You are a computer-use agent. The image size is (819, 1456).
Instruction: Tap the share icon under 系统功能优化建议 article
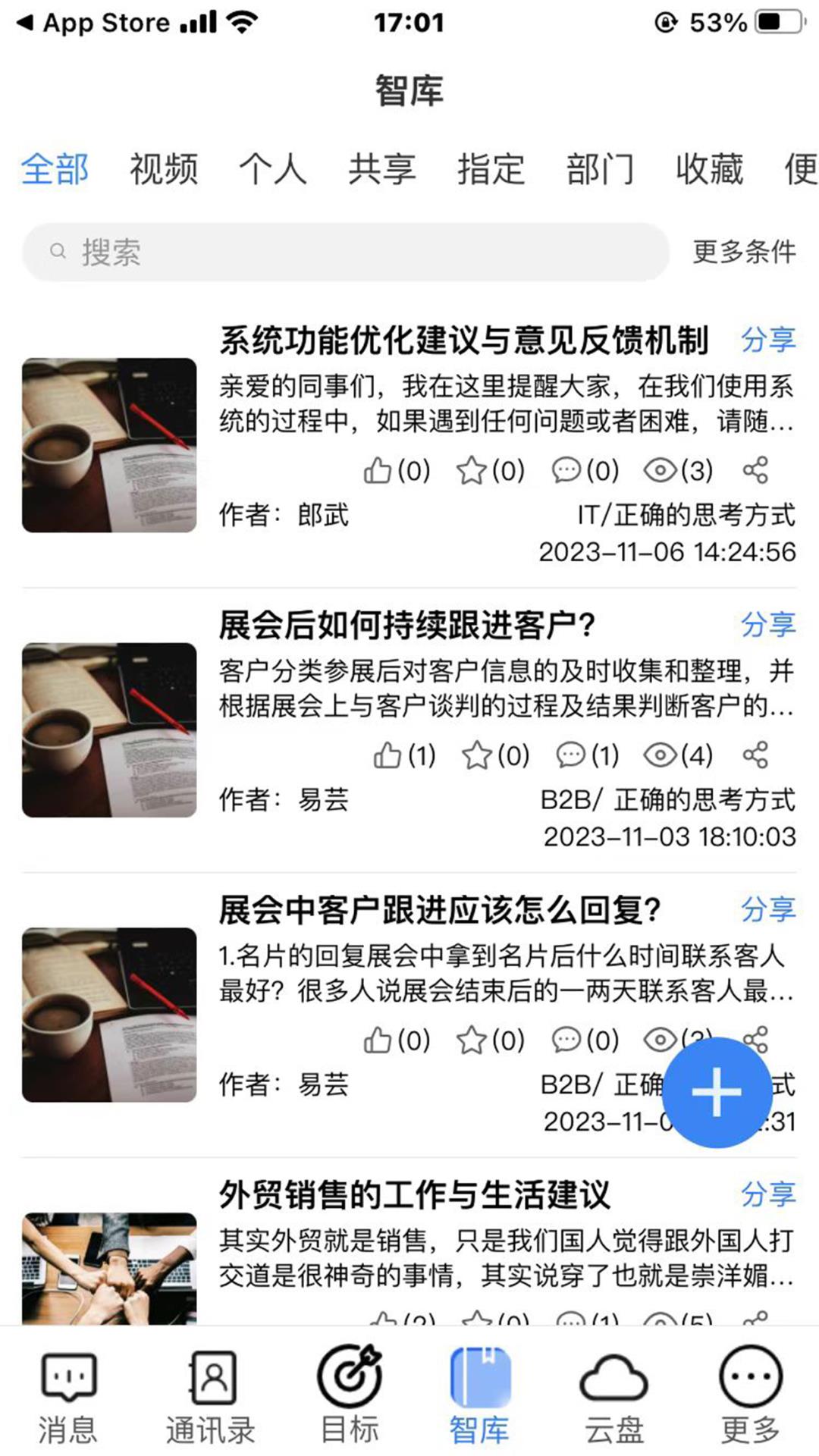pos(755,471)
